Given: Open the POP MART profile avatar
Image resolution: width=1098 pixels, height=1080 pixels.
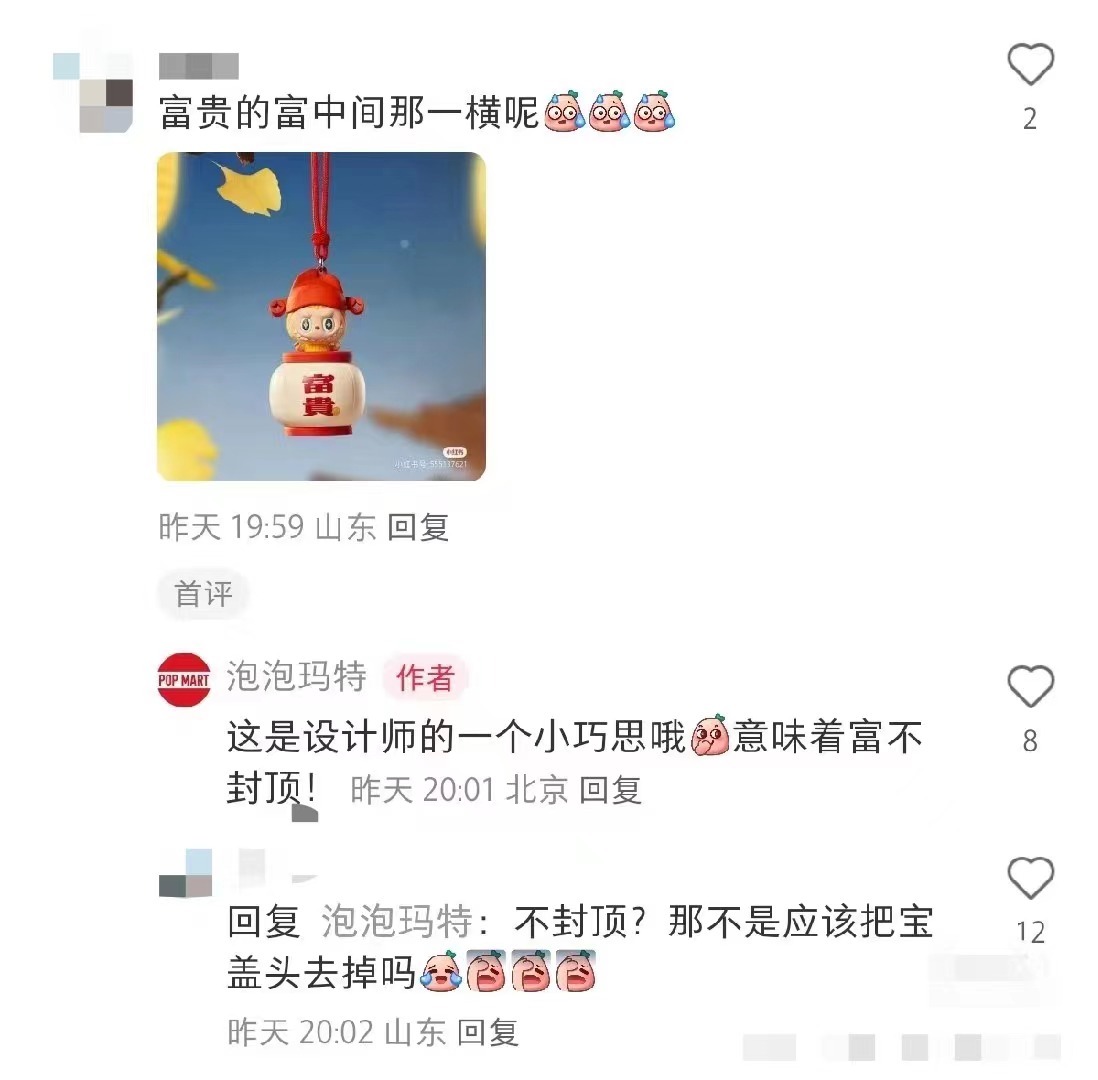Looking at the screenshot, I should click(184, 680).
